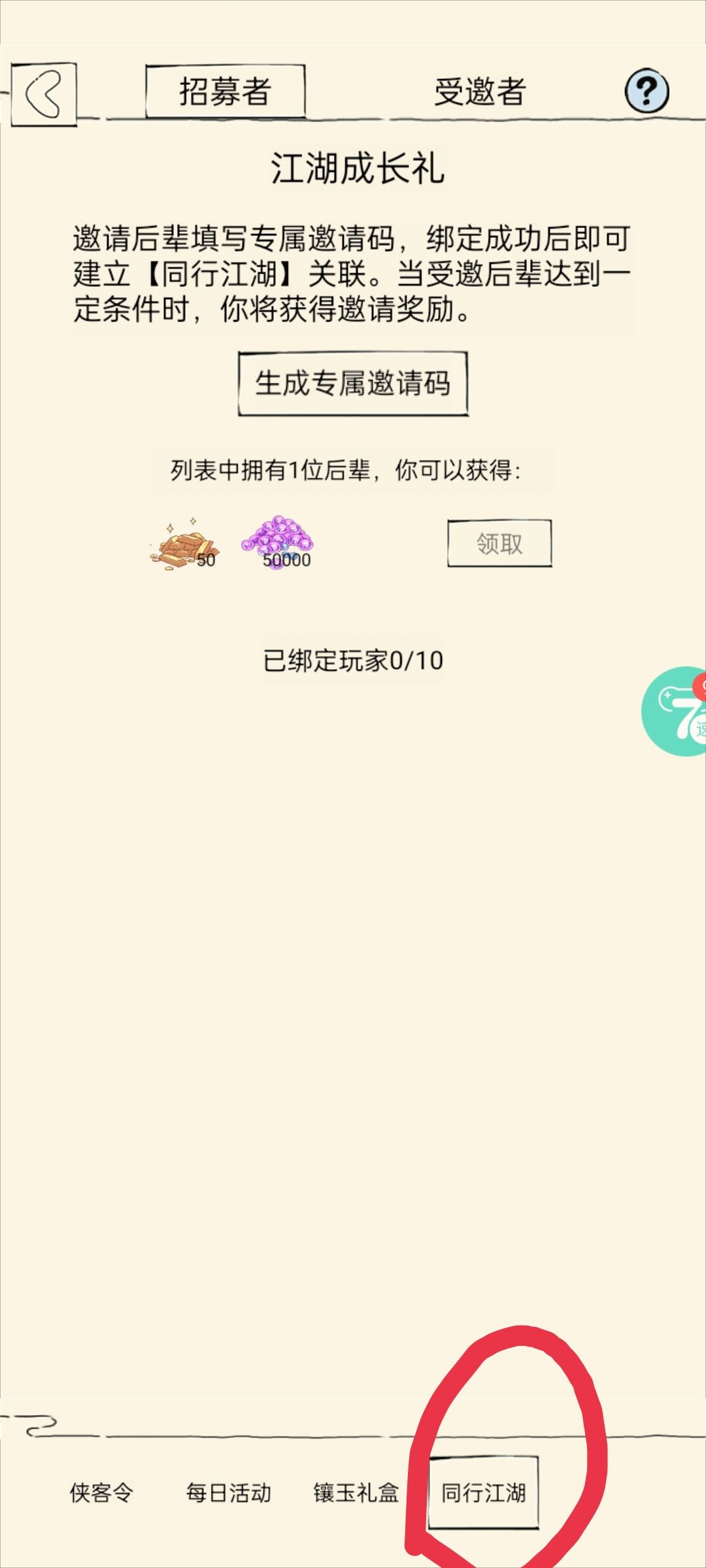Tap the 已绑定玩家0/10 binding counter
This screenshot has width=706, height=1568.
pos(353,660)
